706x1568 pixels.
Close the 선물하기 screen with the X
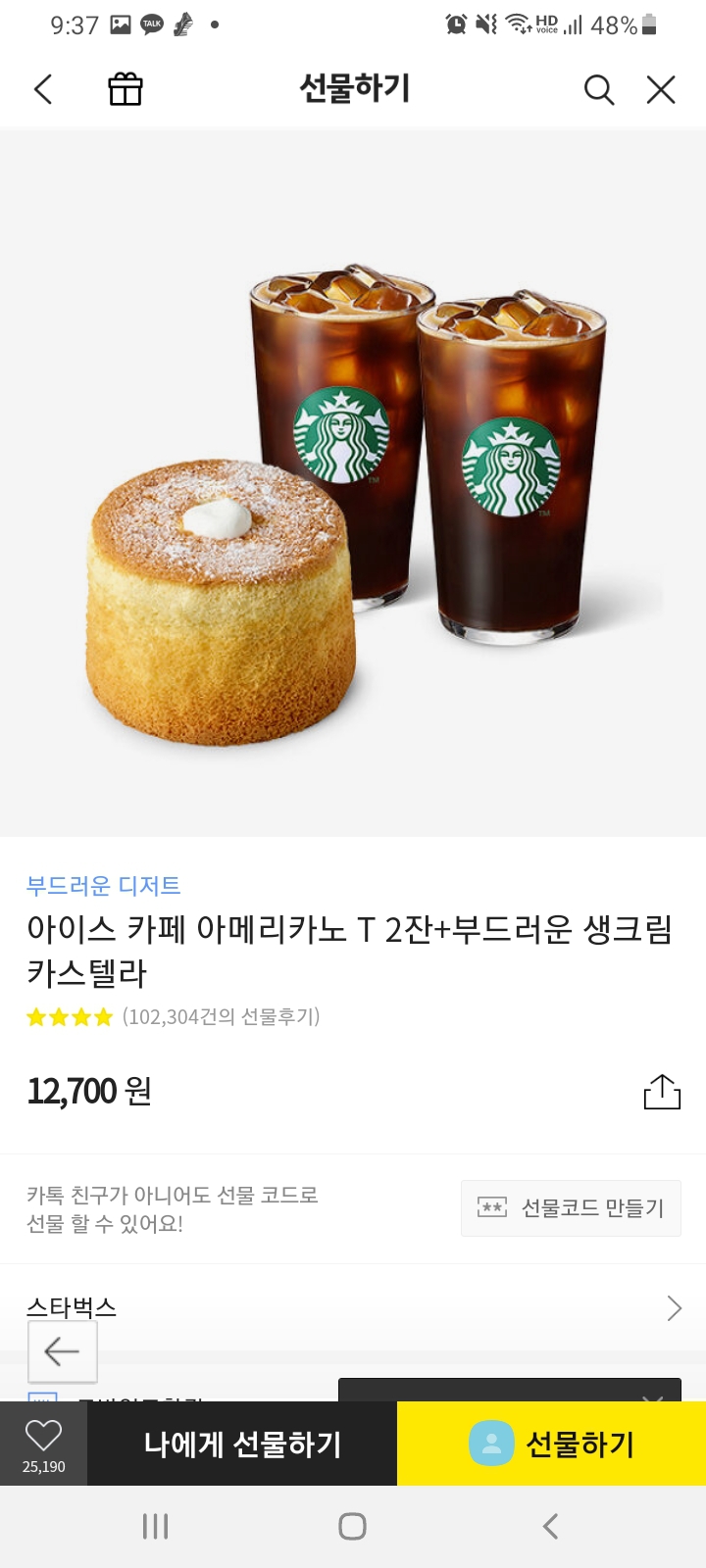(660, 88)
